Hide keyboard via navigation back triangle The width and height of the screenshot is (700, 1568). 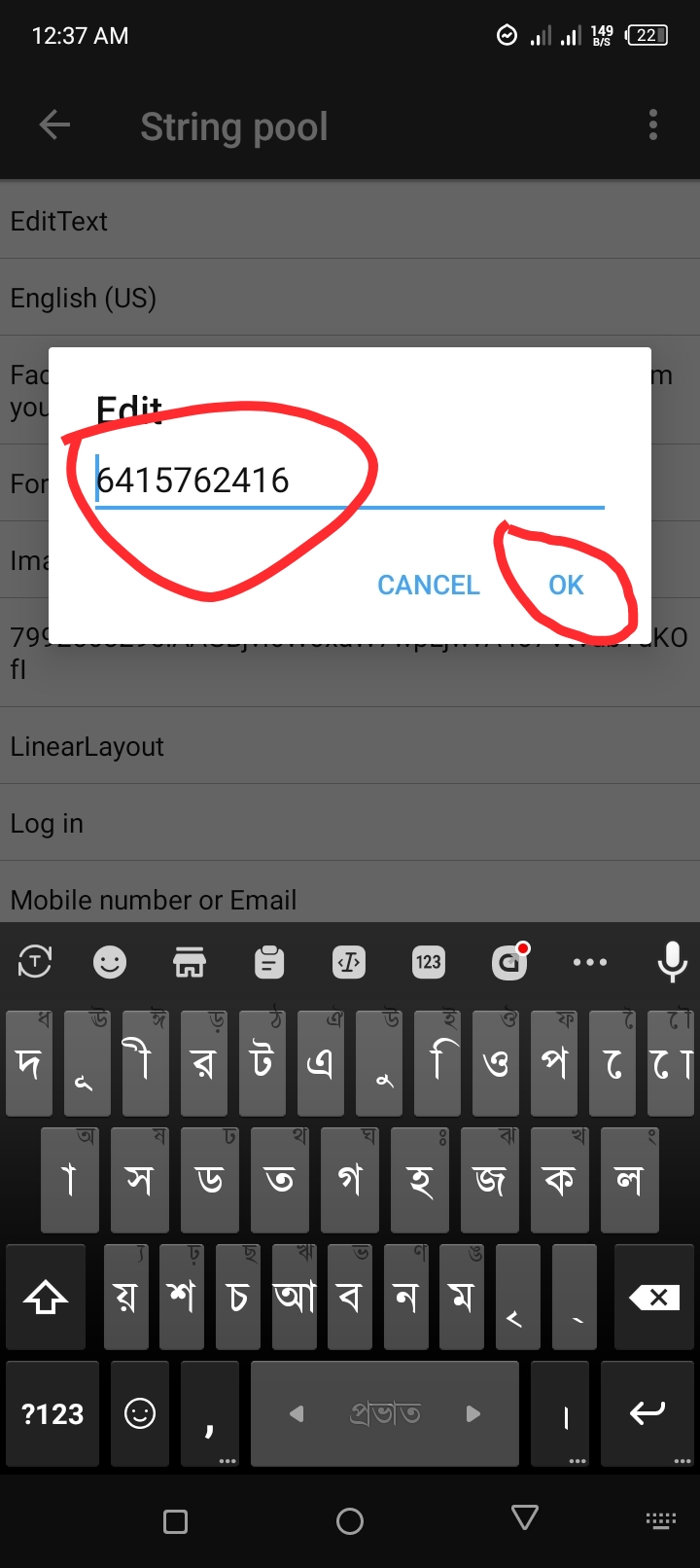pyautogui.click(x=524, y=1519)
